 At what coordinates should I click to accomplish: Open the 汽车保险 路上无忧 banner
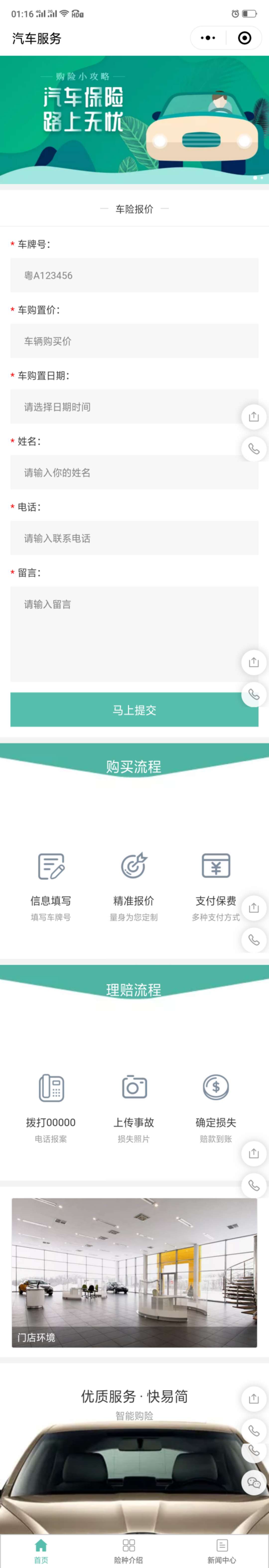tap(134, 119)
